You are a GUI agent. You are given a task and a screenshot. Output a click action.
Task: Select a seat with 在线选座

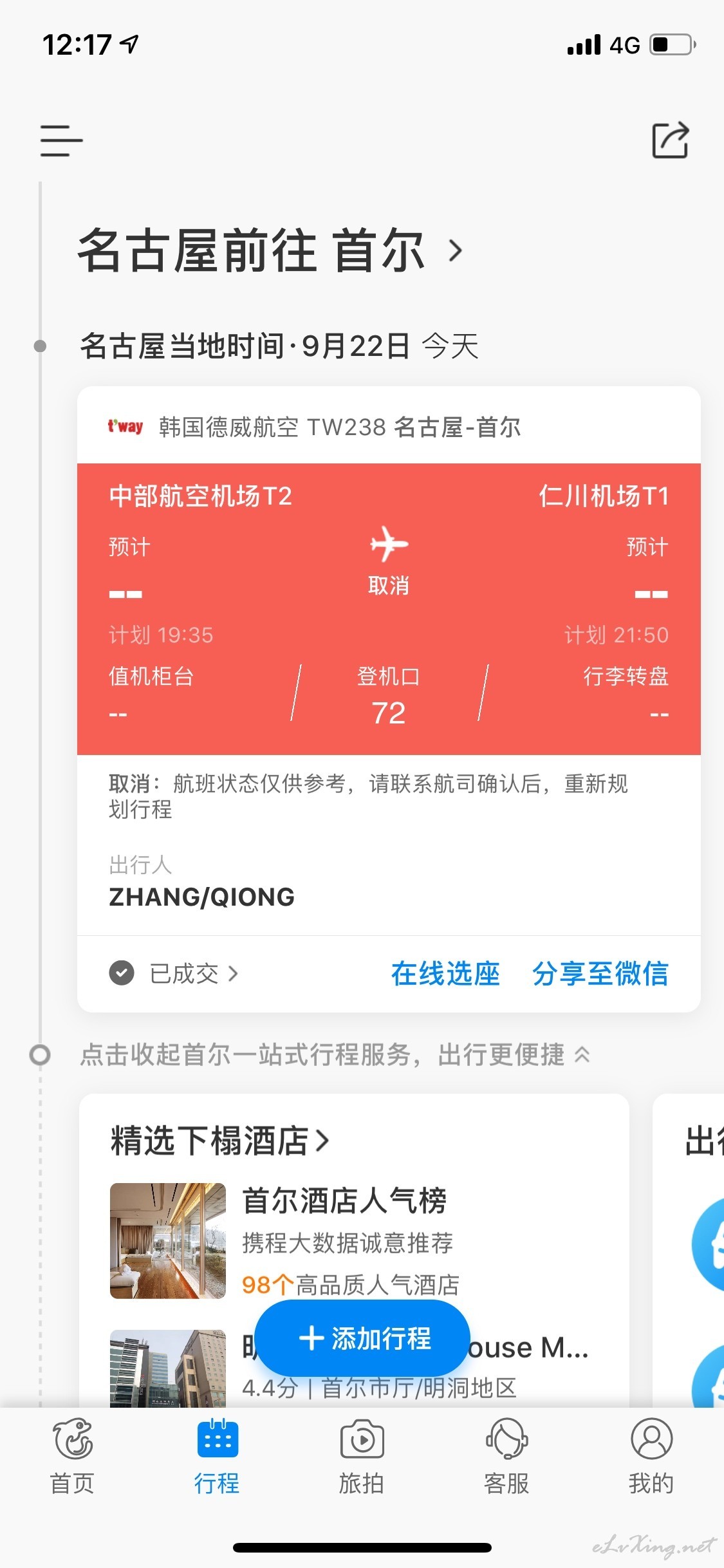[x=445, y=973]
